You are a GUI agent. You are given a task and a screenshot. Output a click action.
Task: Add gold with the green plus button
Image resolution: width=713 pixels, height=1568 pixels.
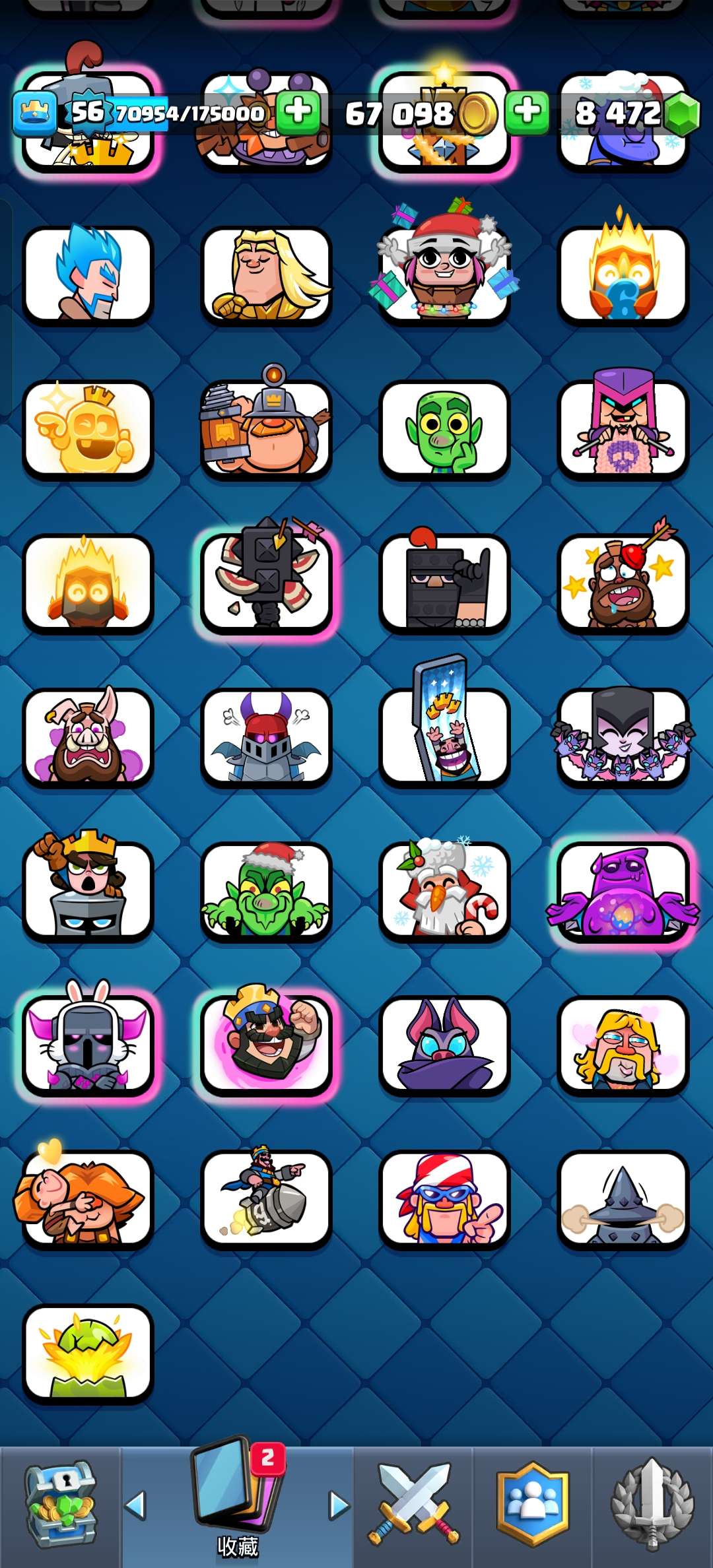tap(527, 112)
